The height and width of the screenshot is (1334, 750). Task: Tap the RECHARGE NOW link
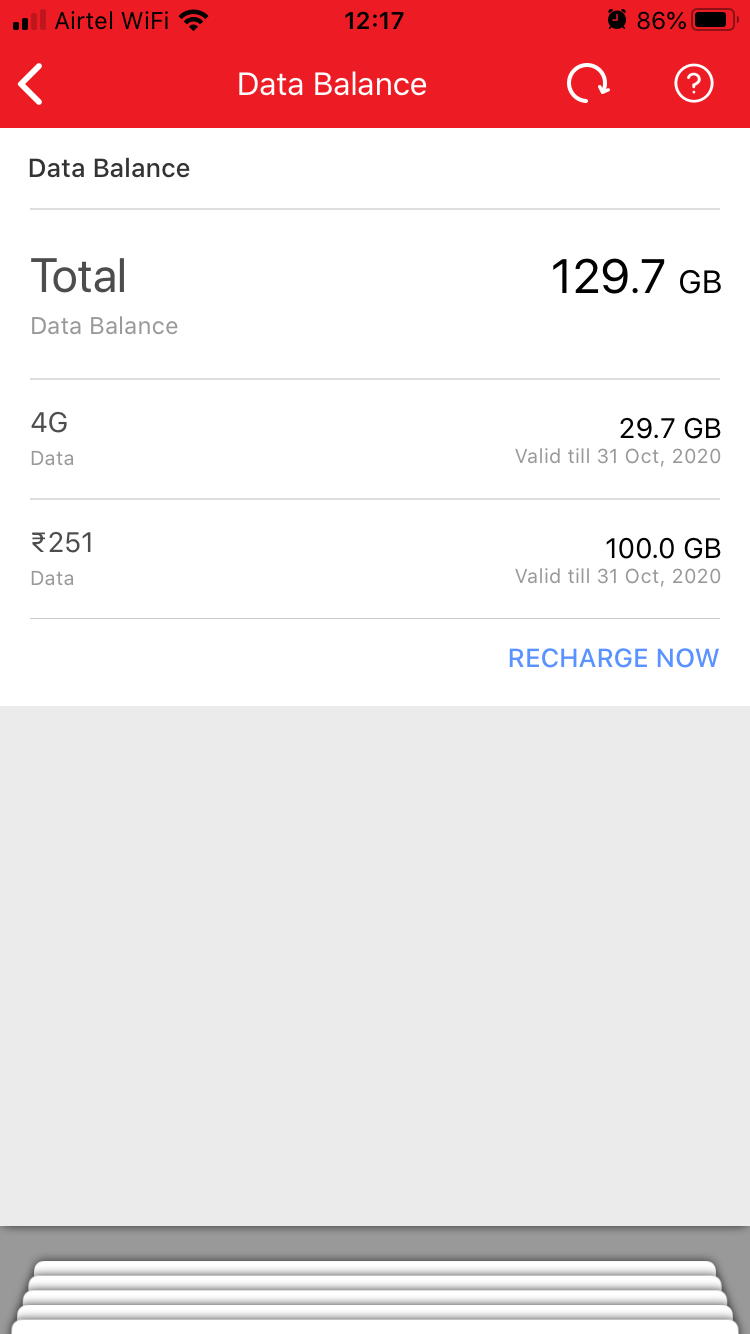[613, 658]
